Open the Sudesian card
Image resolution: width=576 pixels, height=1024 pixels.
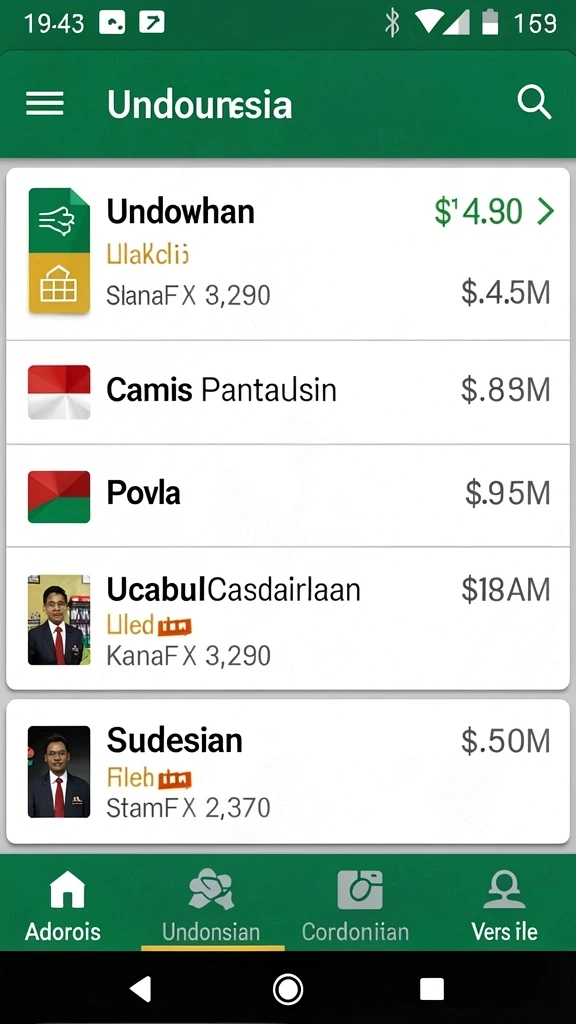[288, 771]
